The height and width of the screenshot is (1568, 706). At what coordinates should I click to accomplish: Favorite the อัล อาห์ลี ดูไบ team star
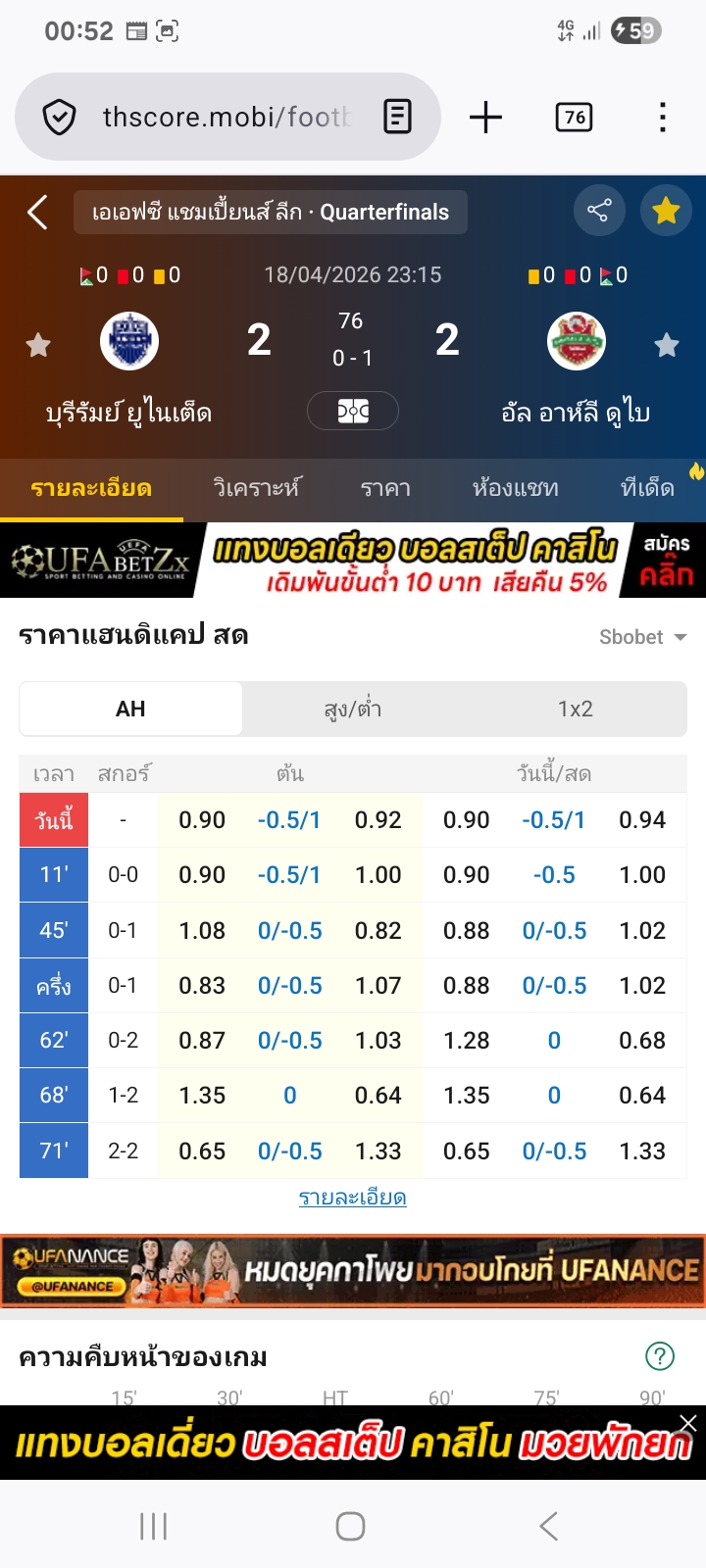pos(667,345)
